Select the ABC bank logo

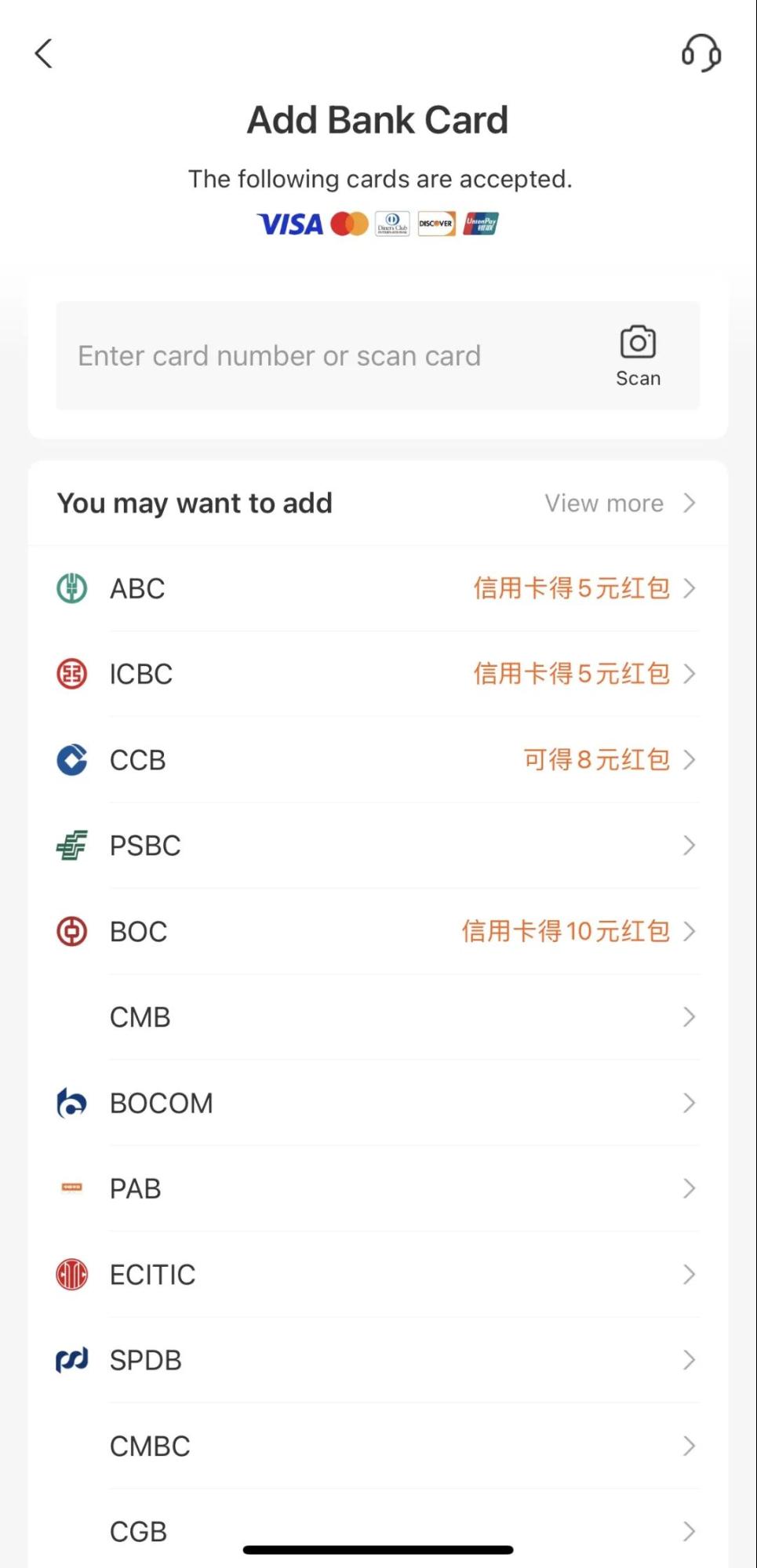pyautogui.click(x=71, y=588)
